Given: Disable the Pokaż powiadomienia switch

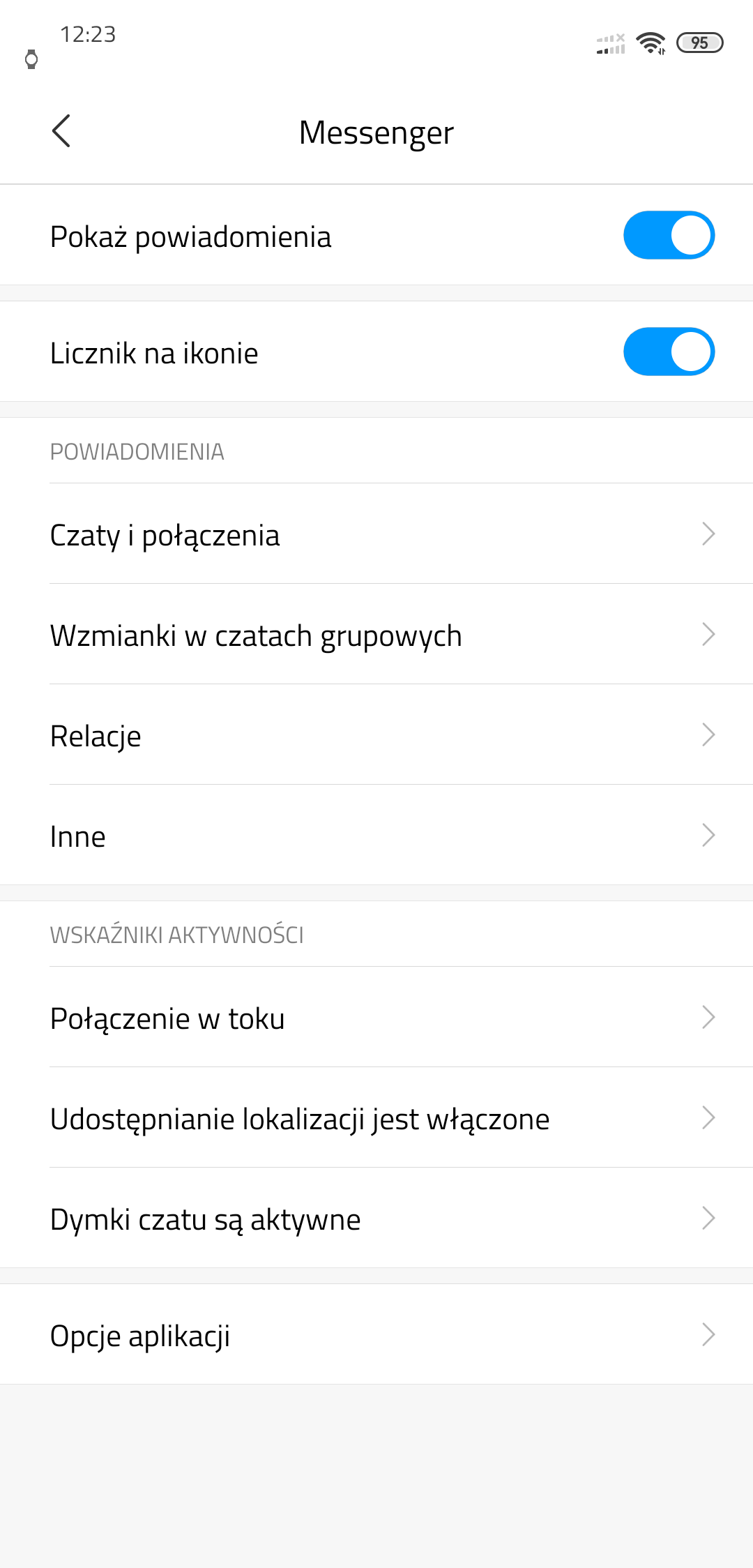Looking at the screenshot, I should (x=668, y=236).
